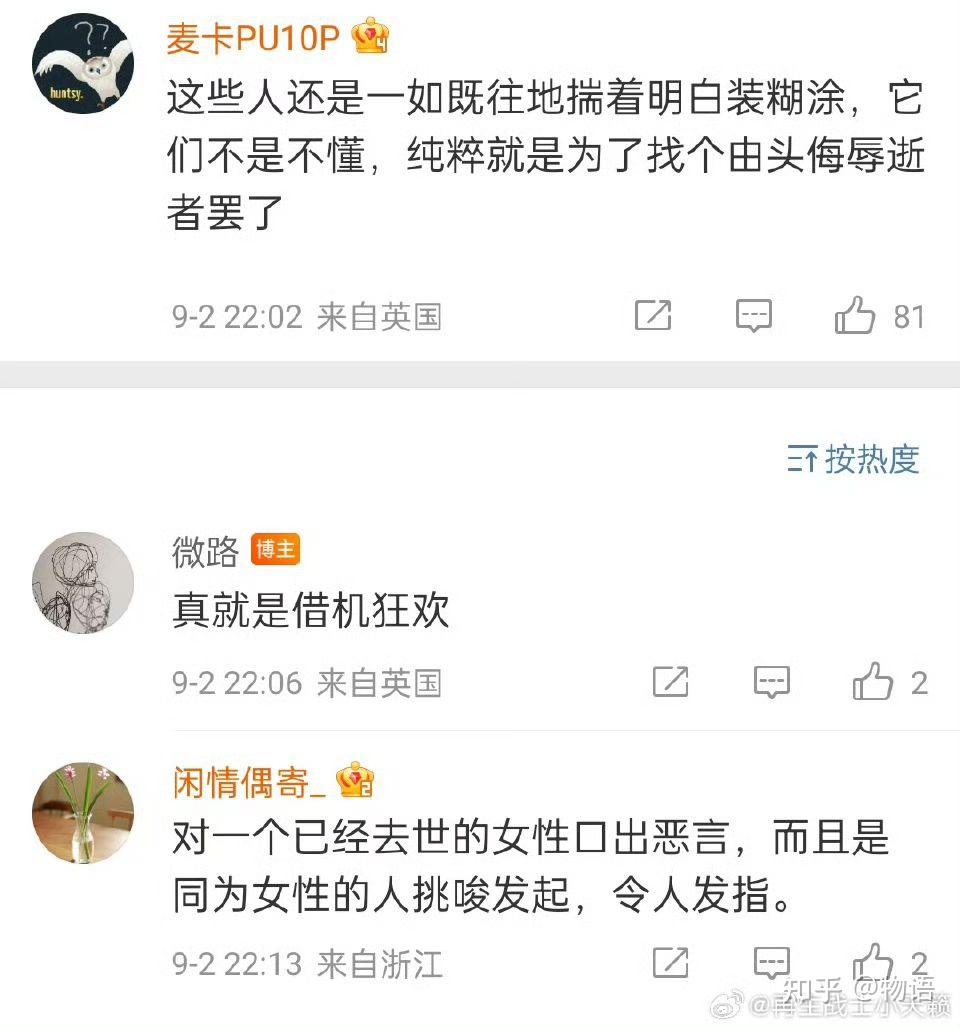Reply to 闲情偶寄_'s comment
Viewport: 960px width, 1028px height.
(x=771, y=963)
